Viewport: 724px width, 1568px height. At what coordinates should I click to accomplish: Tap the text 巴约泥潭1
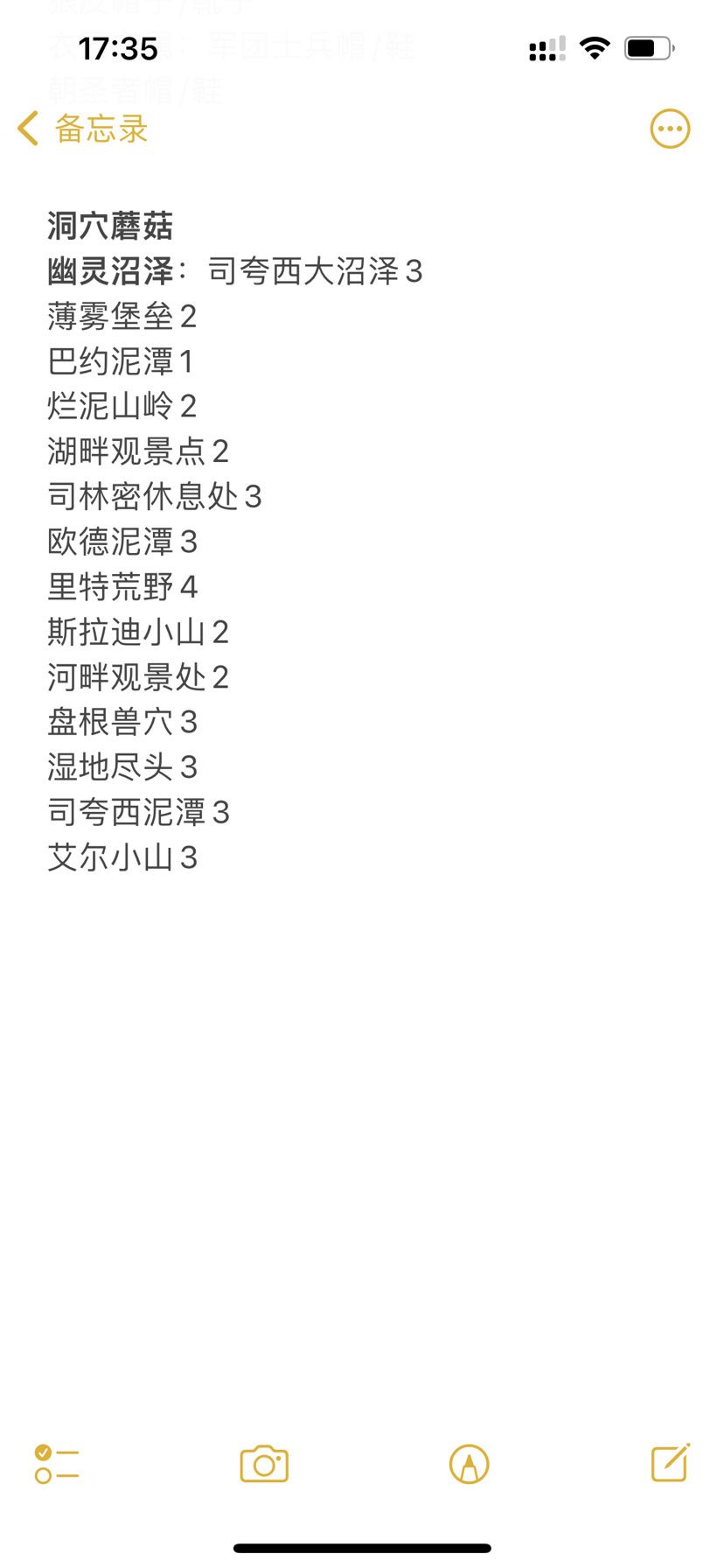[x=120, y=362]
